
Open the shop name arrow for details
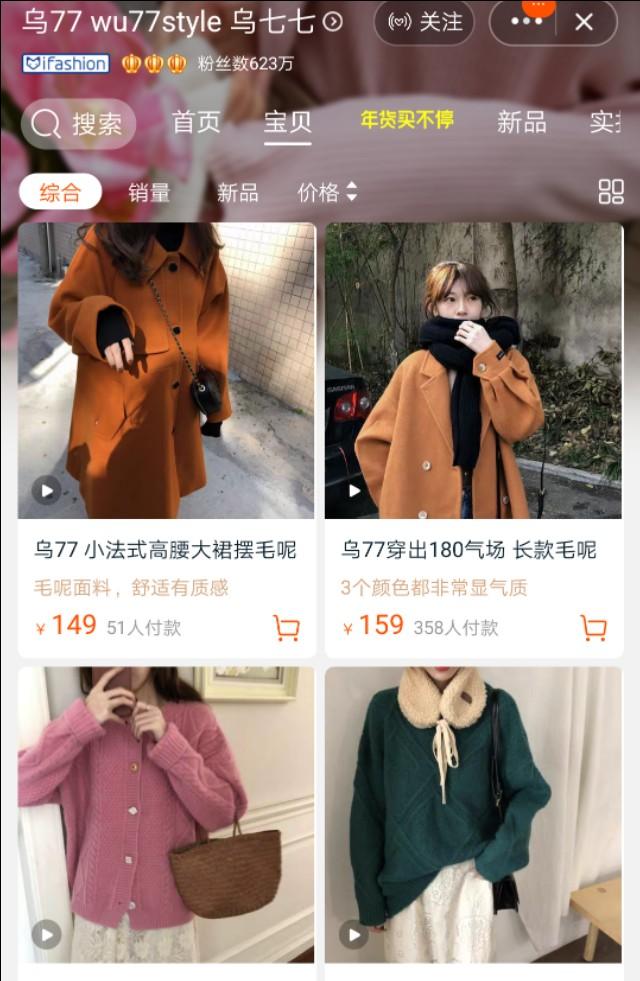pos(333,21)
